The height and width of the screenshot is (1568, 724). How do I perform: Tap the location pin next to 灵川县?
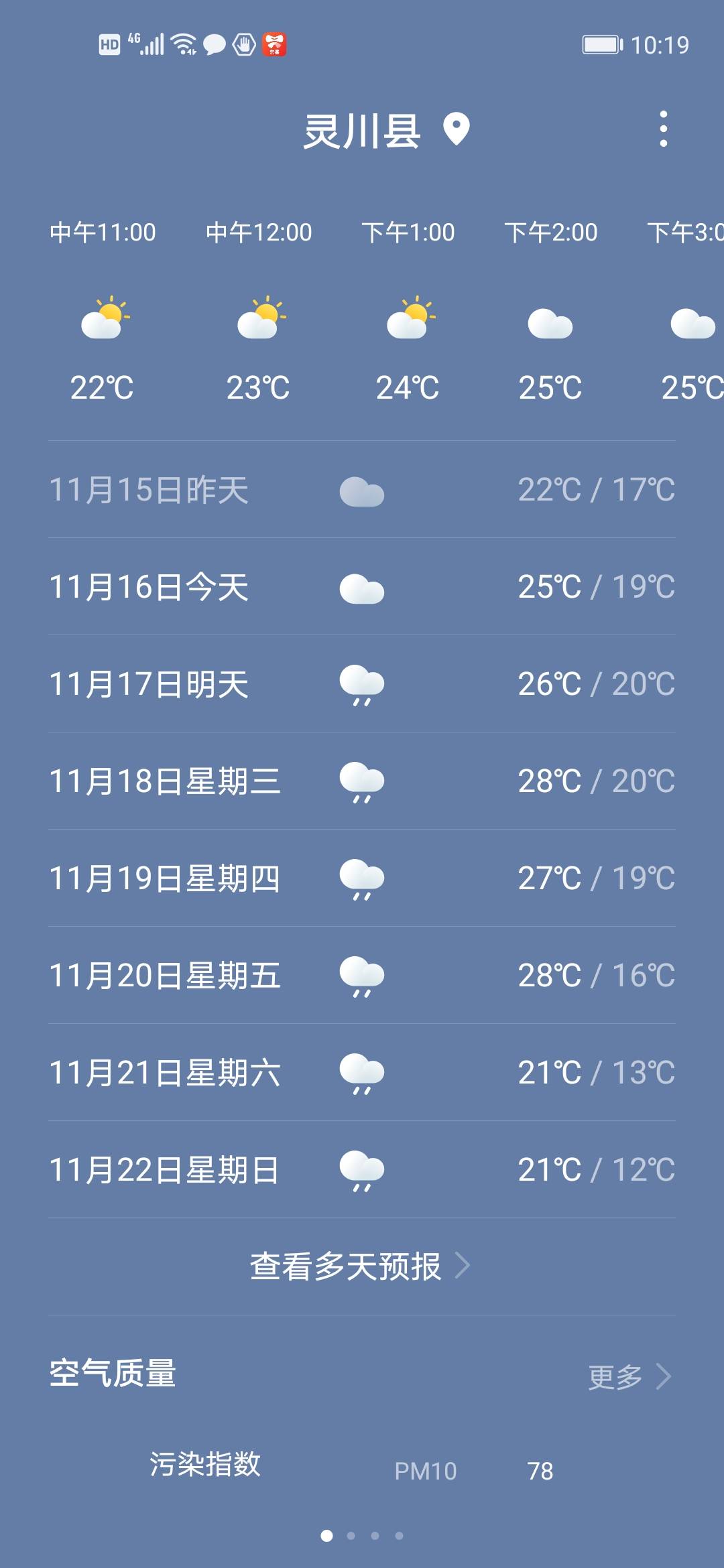coord(457,129)
